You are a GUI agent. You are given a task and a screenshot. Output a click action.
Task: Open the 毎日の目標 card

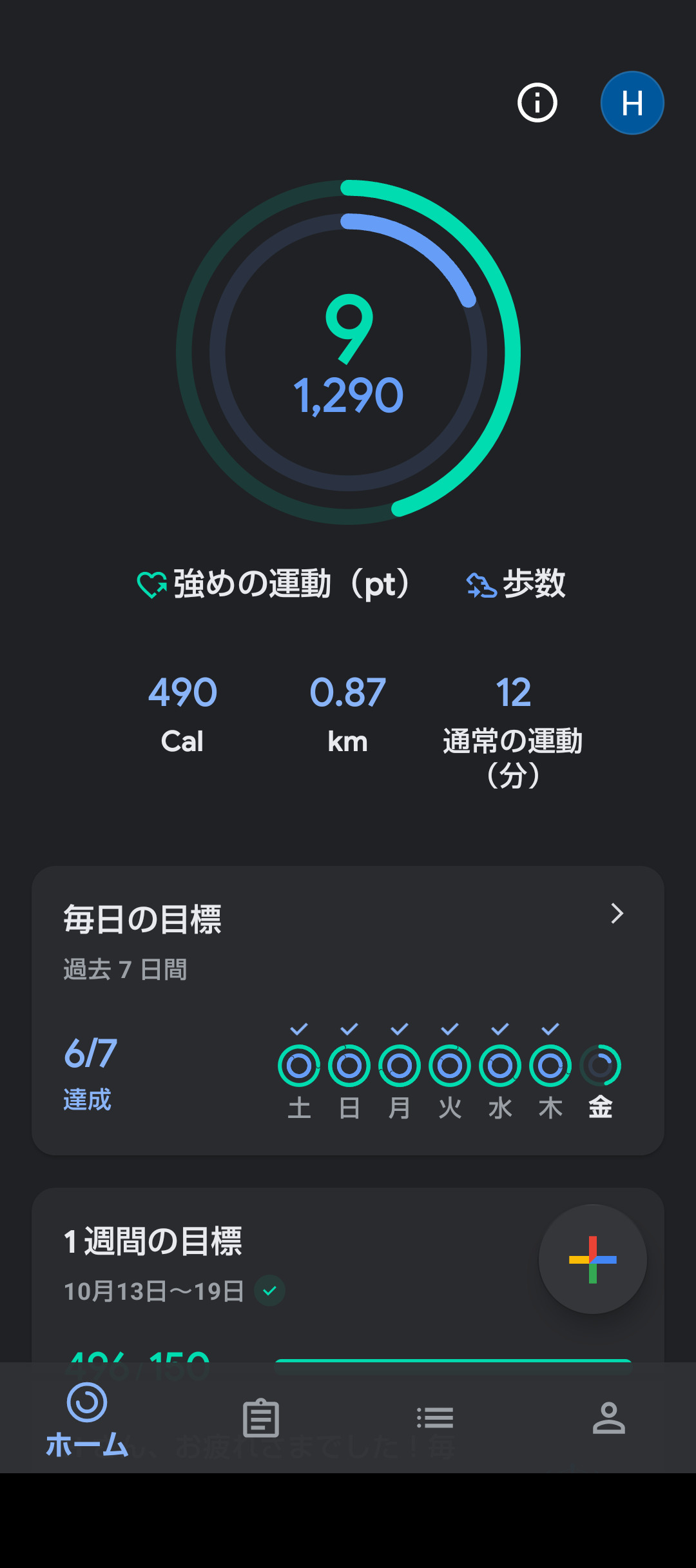348,1010
